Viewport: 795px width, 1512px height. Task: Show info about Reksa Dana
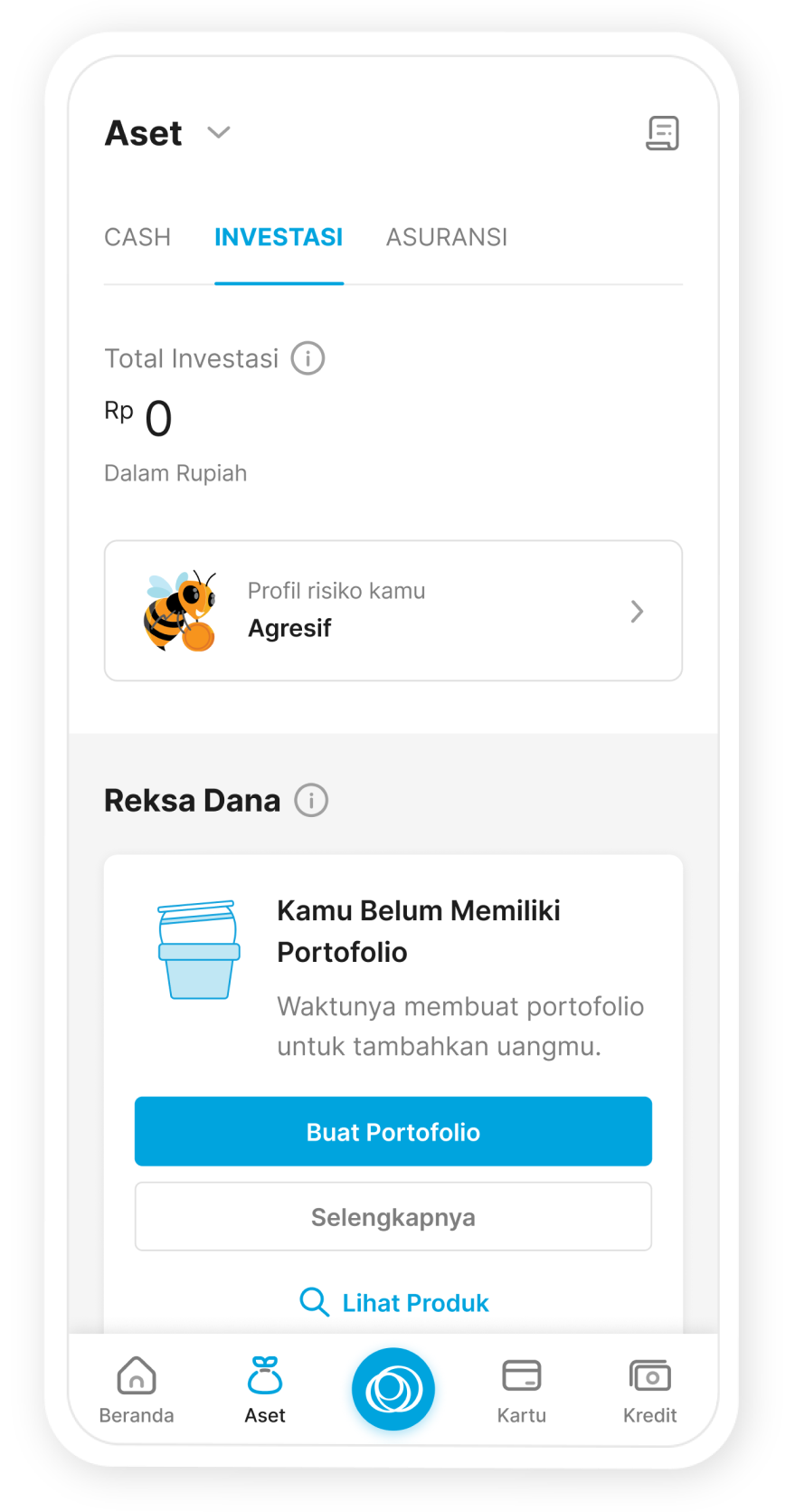click(x=311, y=801)
